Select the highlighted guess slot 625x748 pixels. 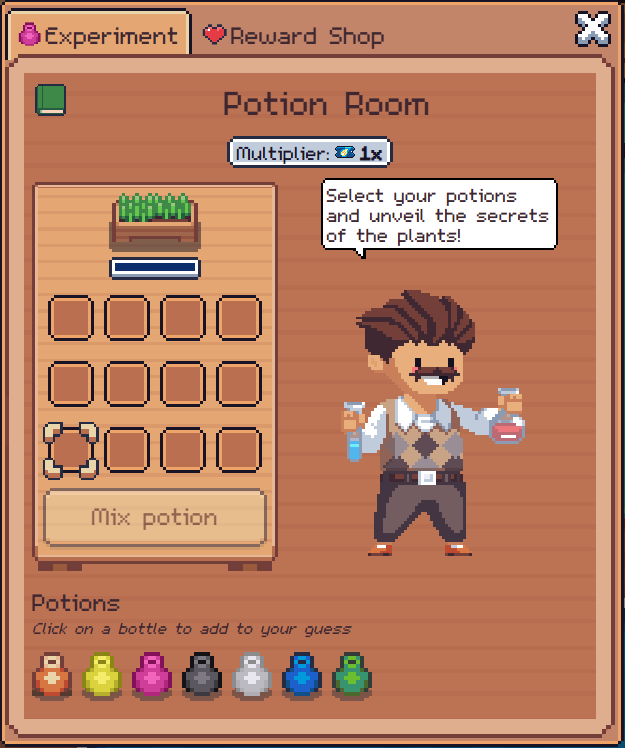[x=71, y=450]
